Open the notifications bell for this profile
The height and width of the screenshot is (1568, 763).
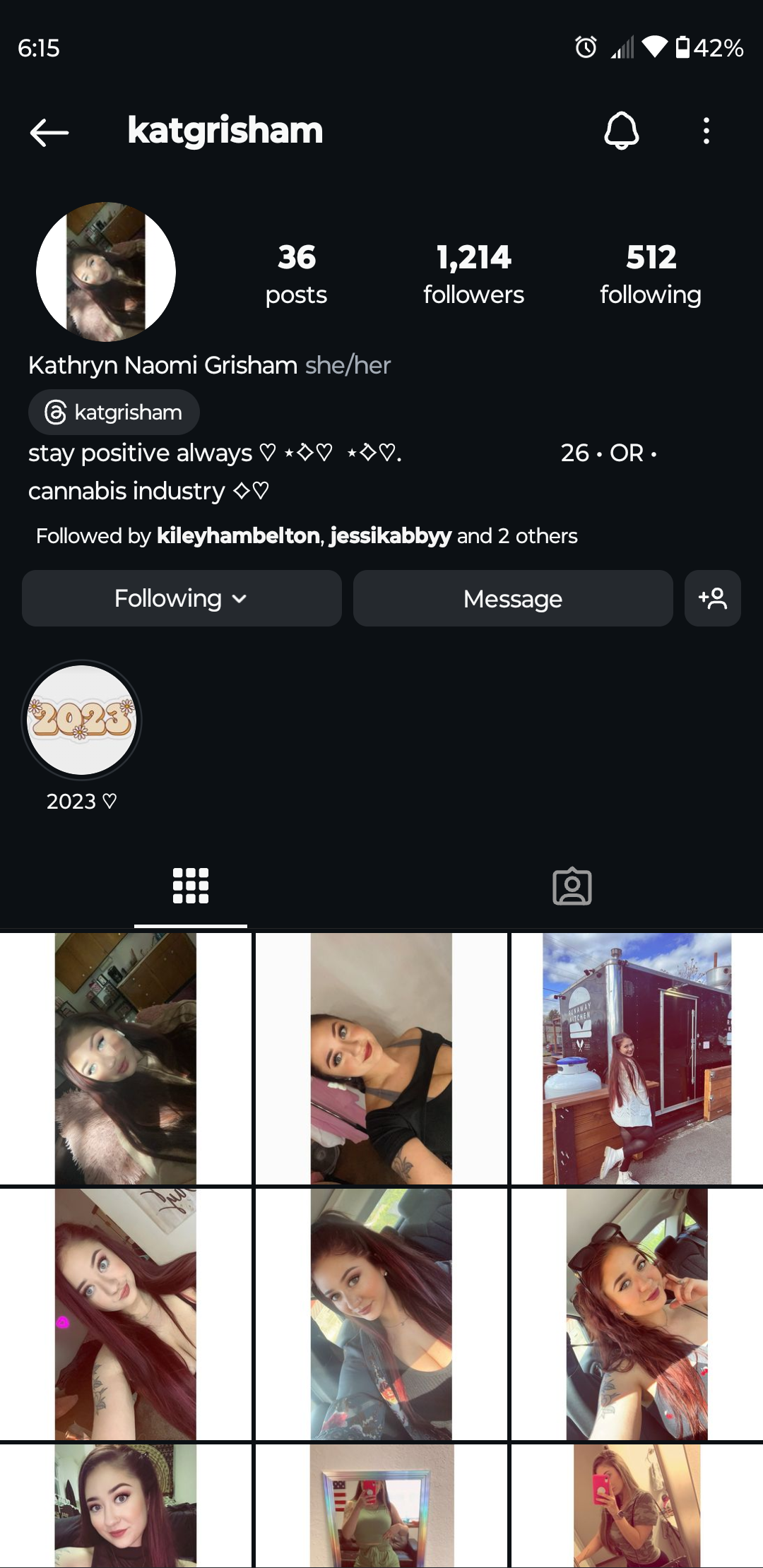point(622,131)
